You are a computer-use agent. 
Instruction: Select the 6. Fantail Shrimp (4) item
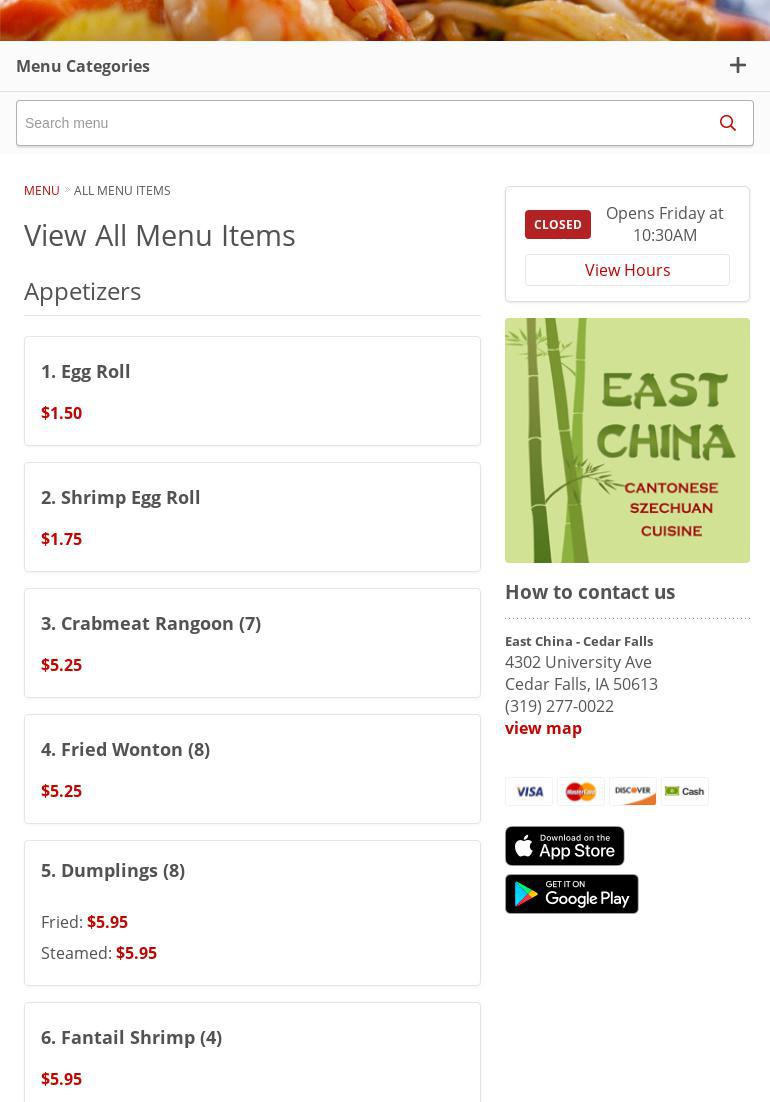click(131, 1037)
